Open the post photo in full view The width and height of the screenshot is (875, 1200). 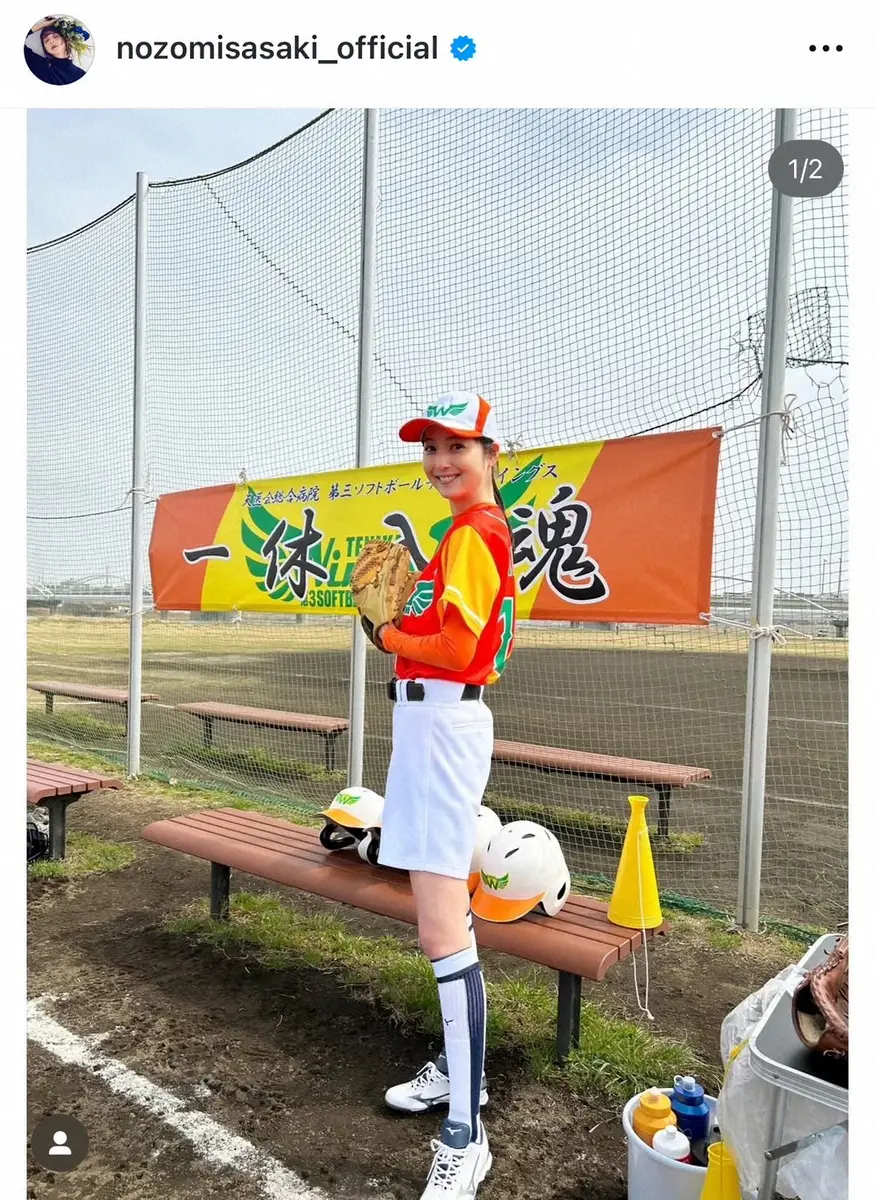tap(437, 650)
